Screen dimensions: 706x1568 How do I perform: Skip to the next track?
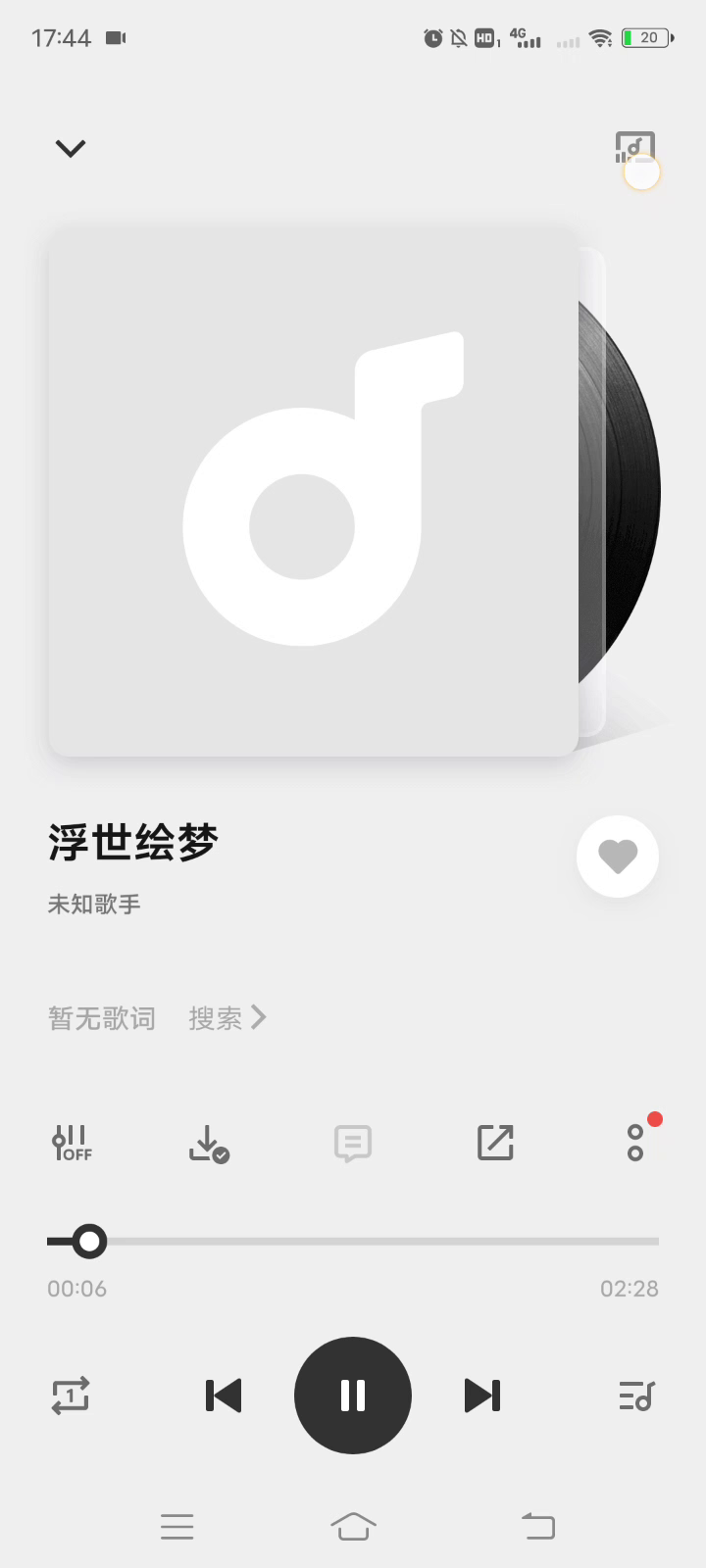coord(482,1396)
